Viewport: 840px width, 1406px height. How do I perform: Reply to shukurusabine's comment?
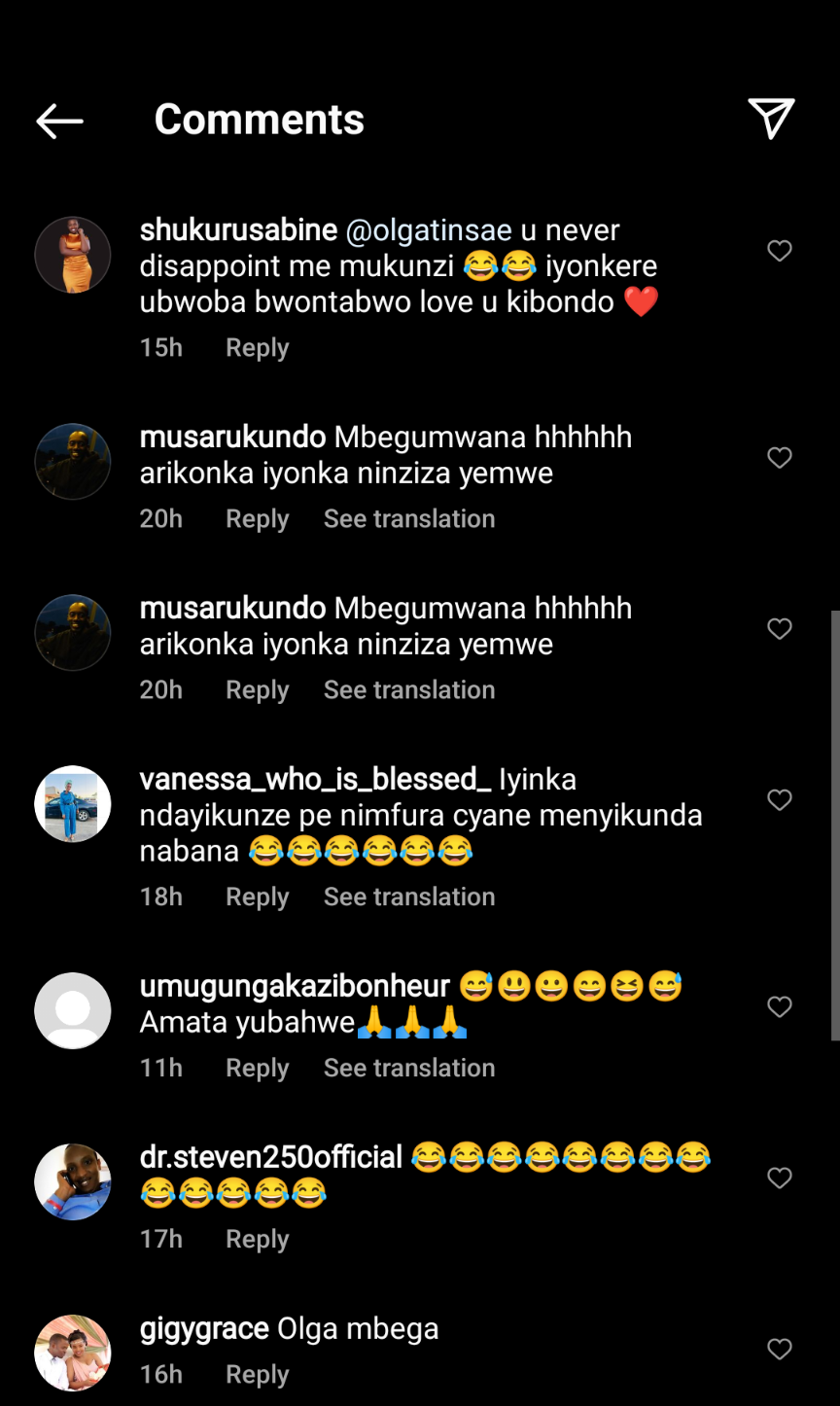(x=257, y=348)
